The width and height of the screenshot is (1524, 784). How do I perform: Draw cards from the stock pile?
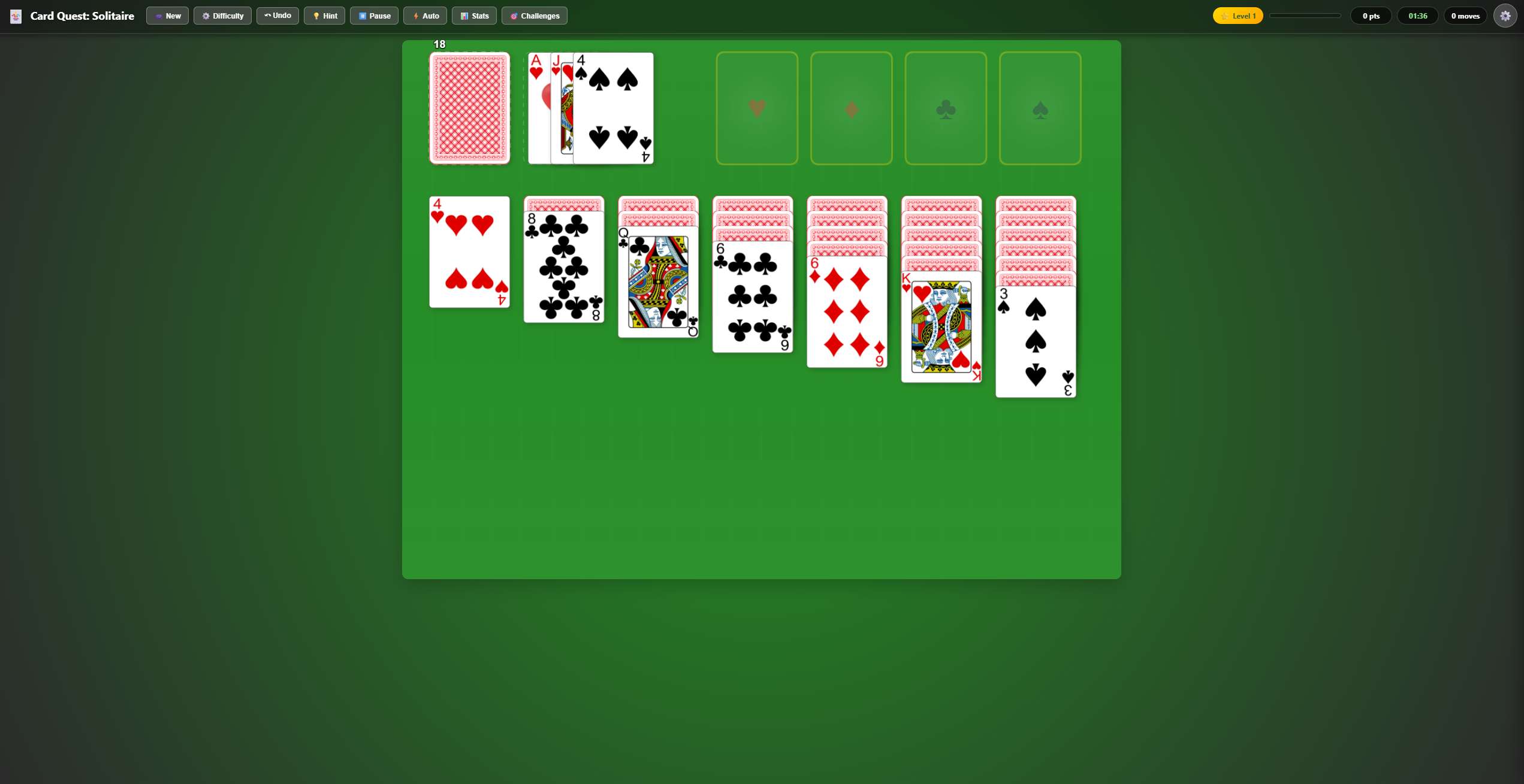coord(469,108)
